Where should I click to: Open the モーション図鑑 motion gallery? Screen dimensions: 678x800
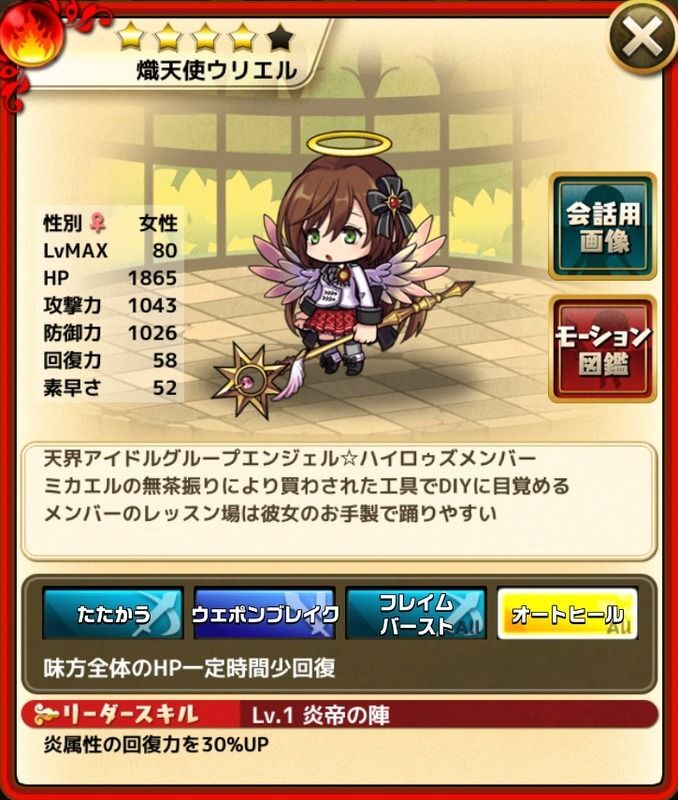pyautogui.click(x=602, y=348)
